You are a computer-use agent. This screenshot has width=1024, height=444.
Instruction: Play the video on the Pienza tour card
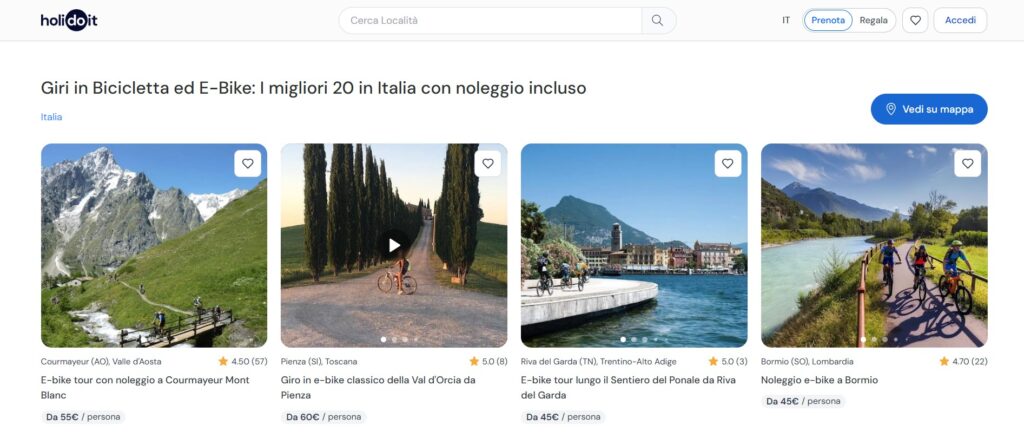[x=394, y=245]
